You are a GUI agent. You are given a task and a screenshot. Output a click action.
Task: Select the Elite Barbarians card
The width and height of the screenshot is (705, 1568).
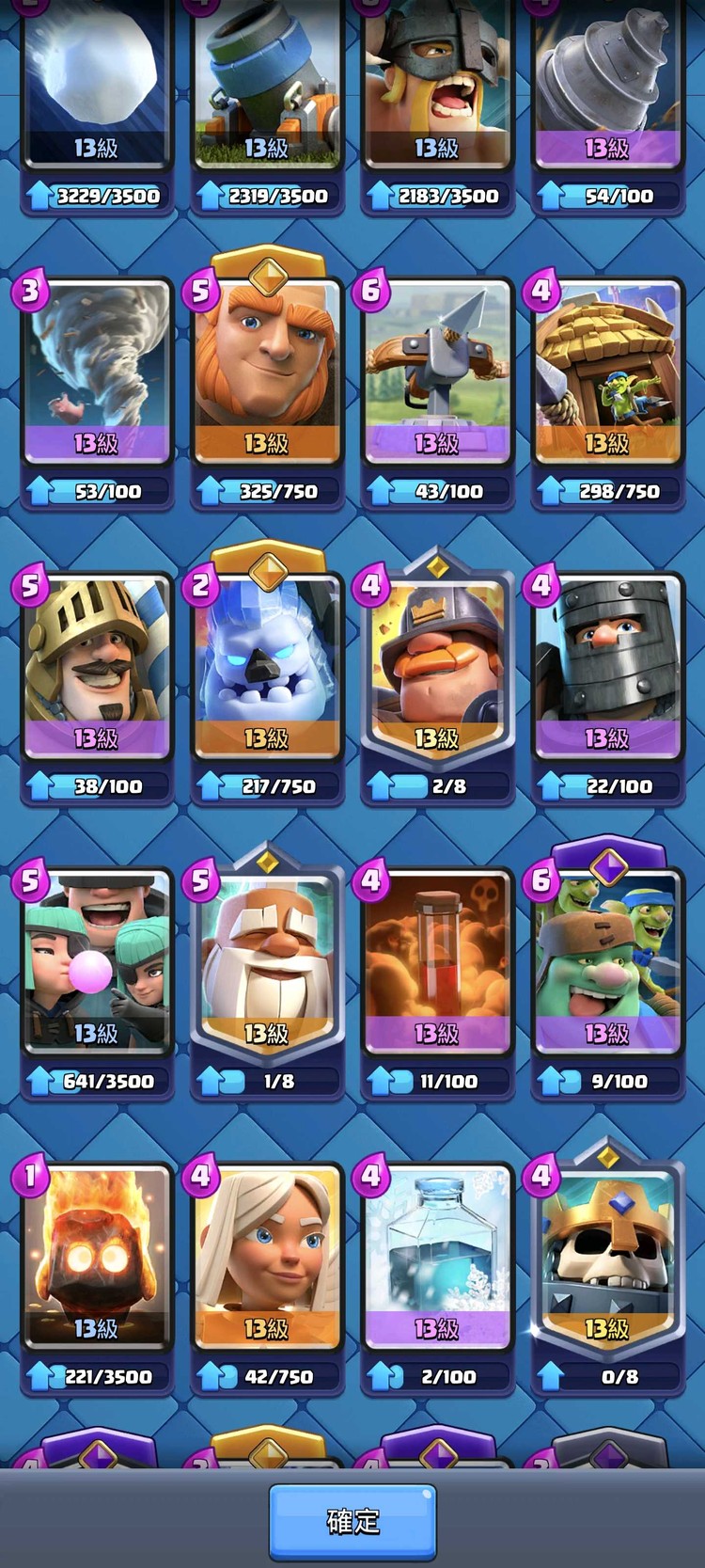point(437,85)
